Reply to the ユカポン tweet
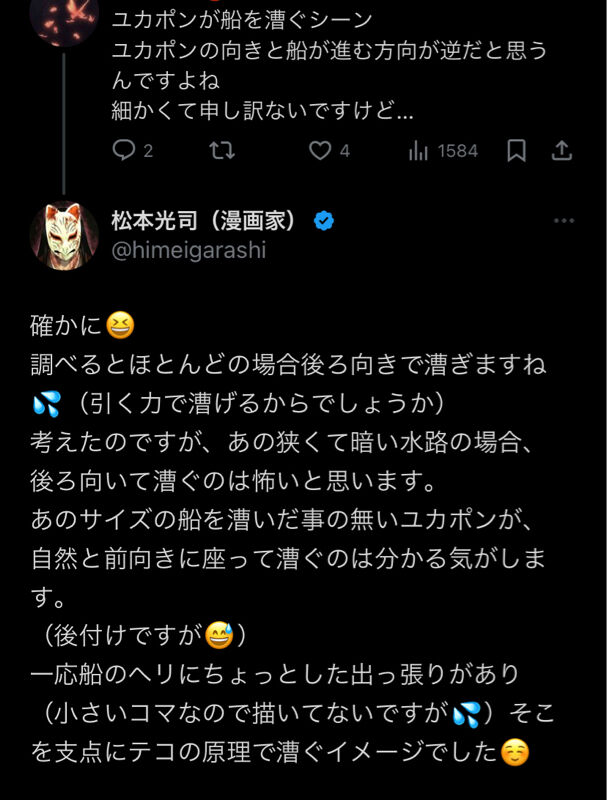 pos(124,151)
